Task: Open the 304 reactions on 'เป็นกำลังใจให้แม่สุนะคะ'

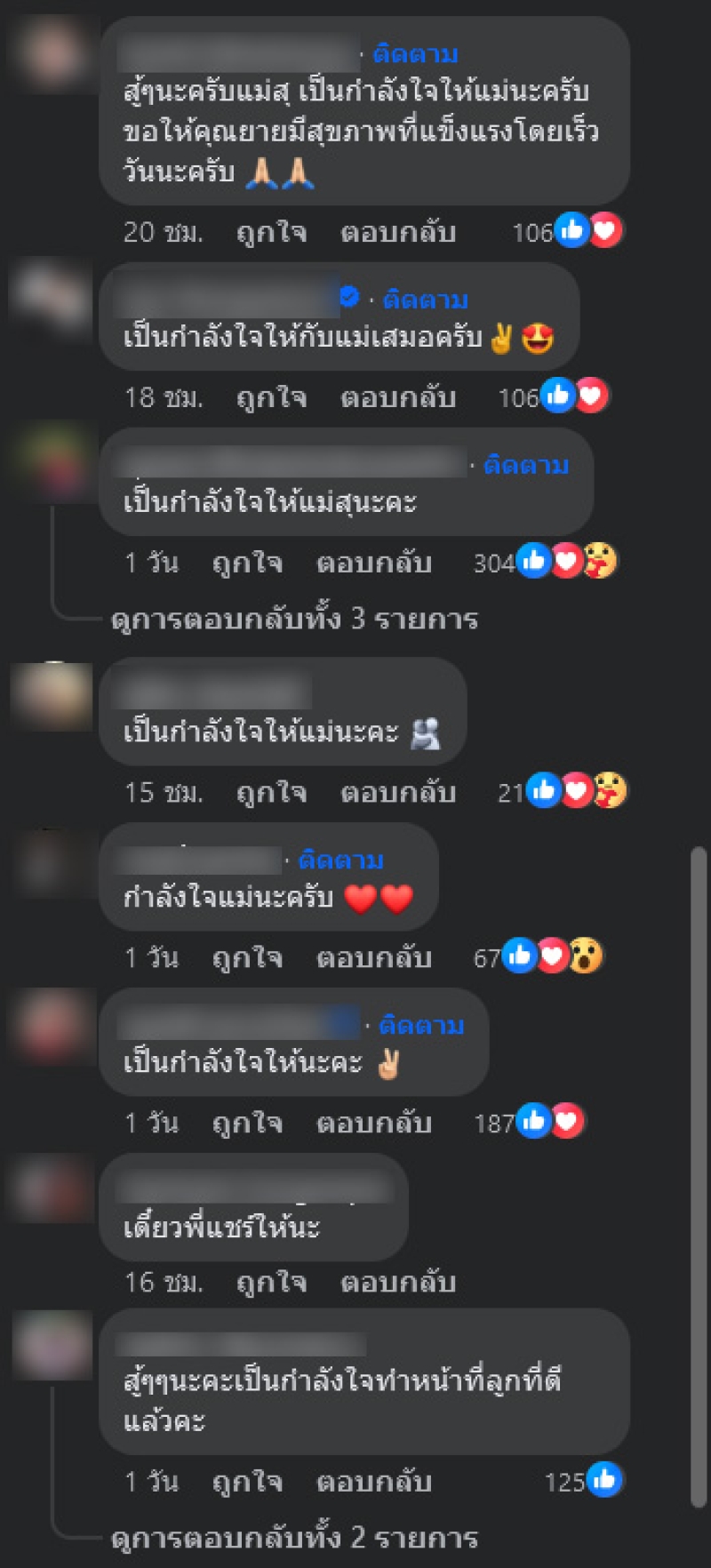Action: (545, 563)
